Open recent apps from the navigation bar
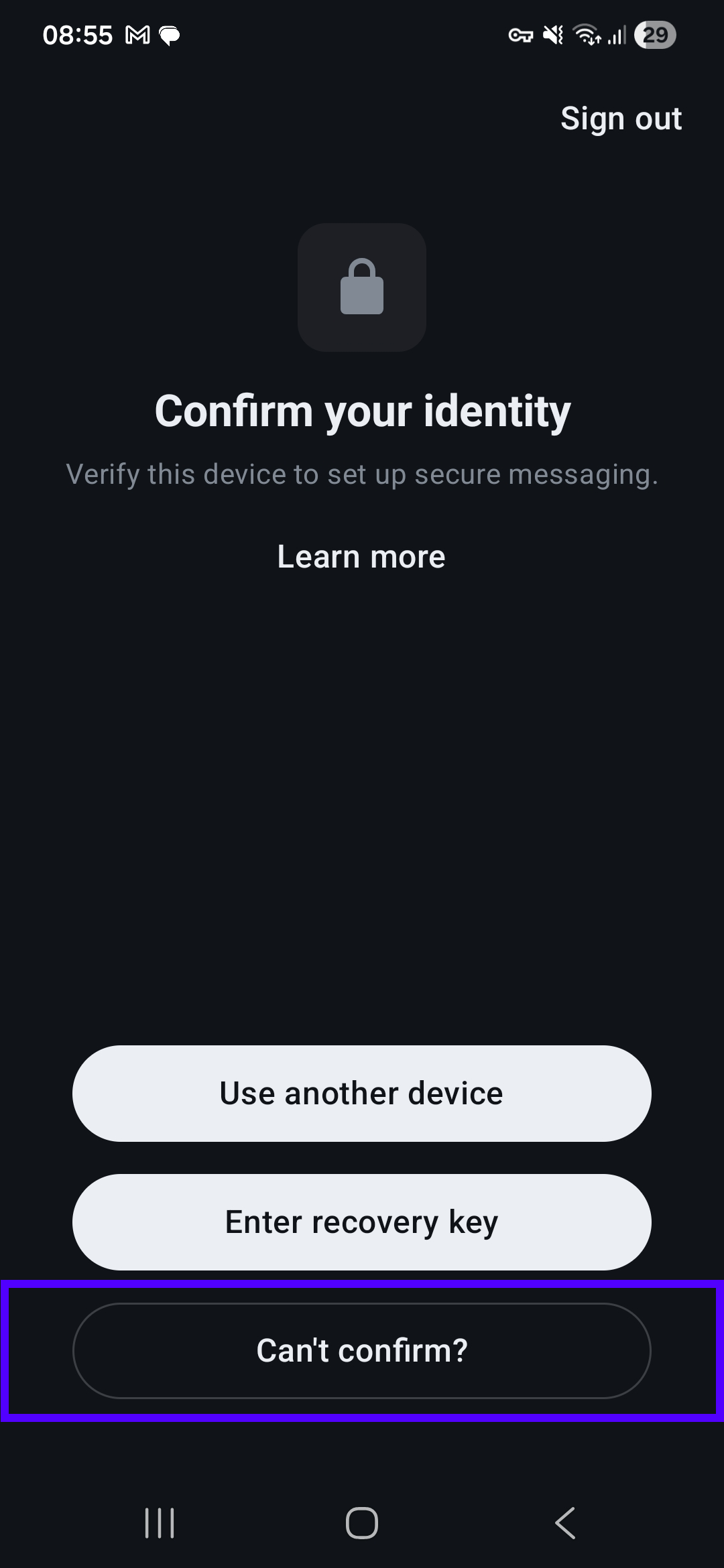Image resolution: width=724 pixels, height=1568 pixels. (x=160, y=1522)
